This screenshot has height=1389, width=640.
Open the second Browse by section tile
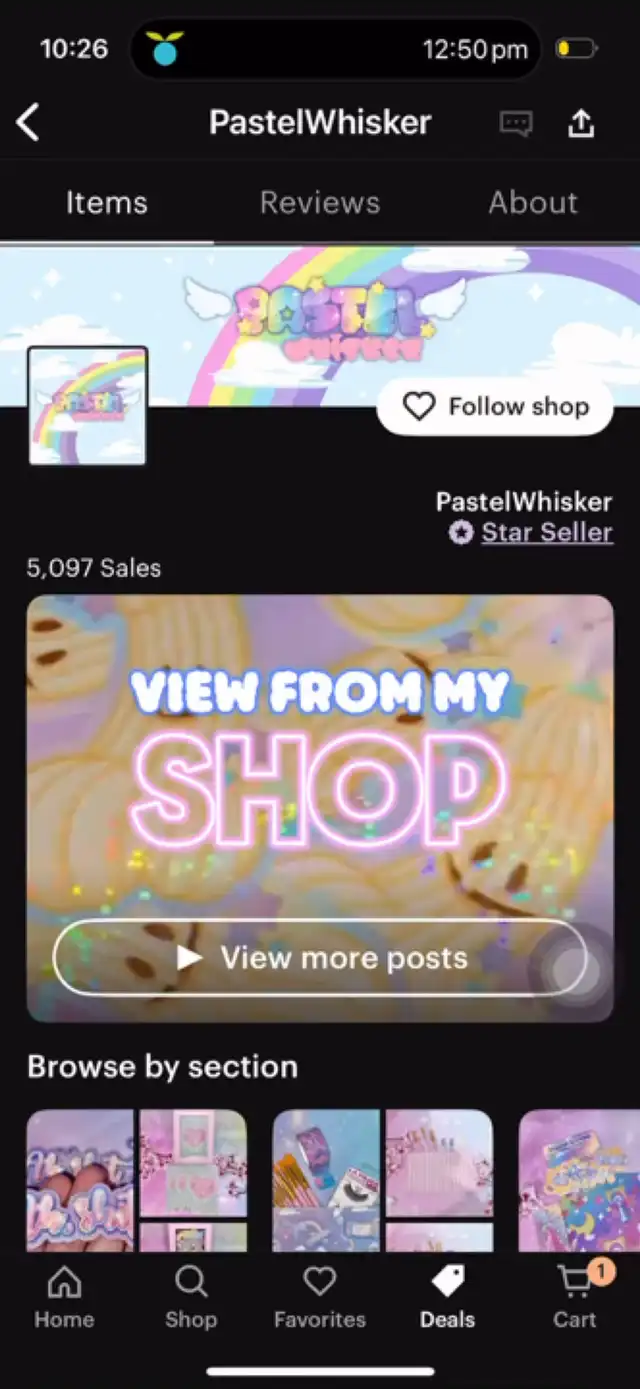coord(383,1180)
